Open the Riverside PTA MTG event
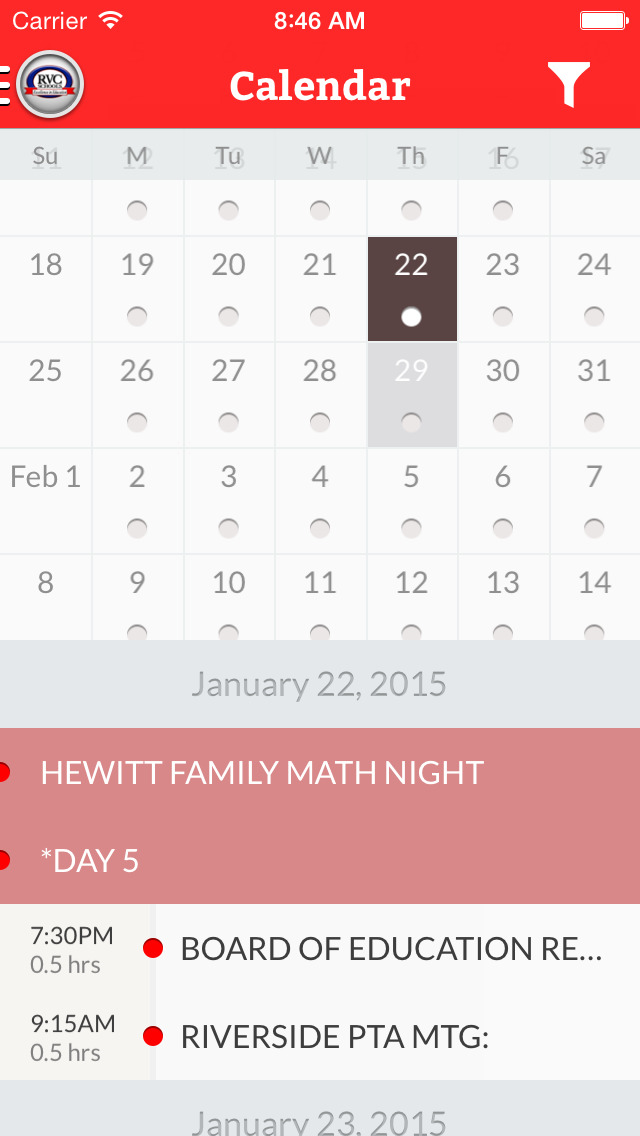The image size is (640, 1136). [320, 1037]
